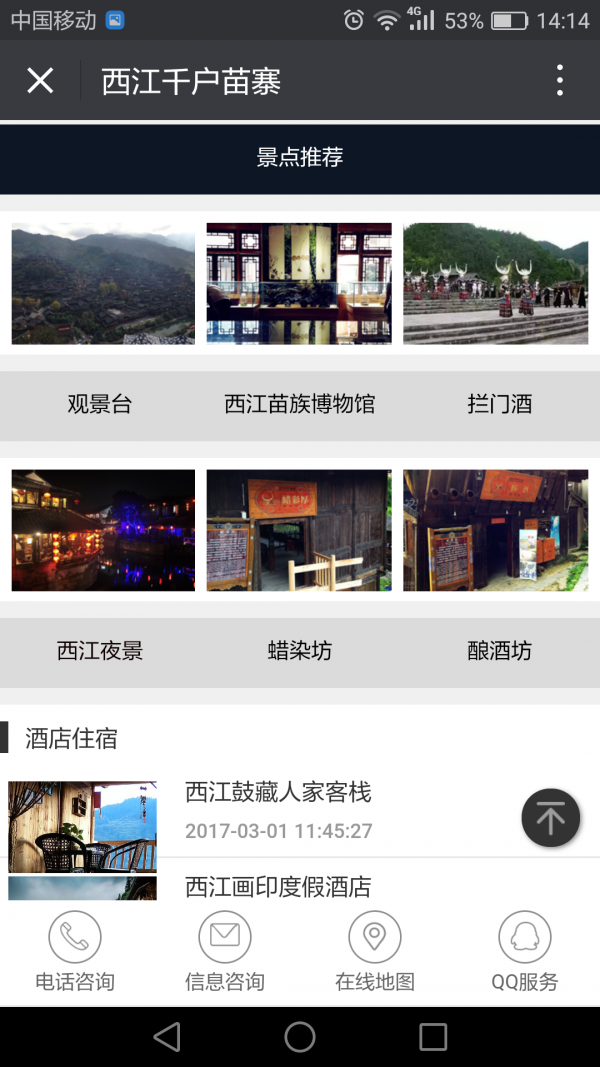Close the 西江千户苗寨 page

pos(40,80)
